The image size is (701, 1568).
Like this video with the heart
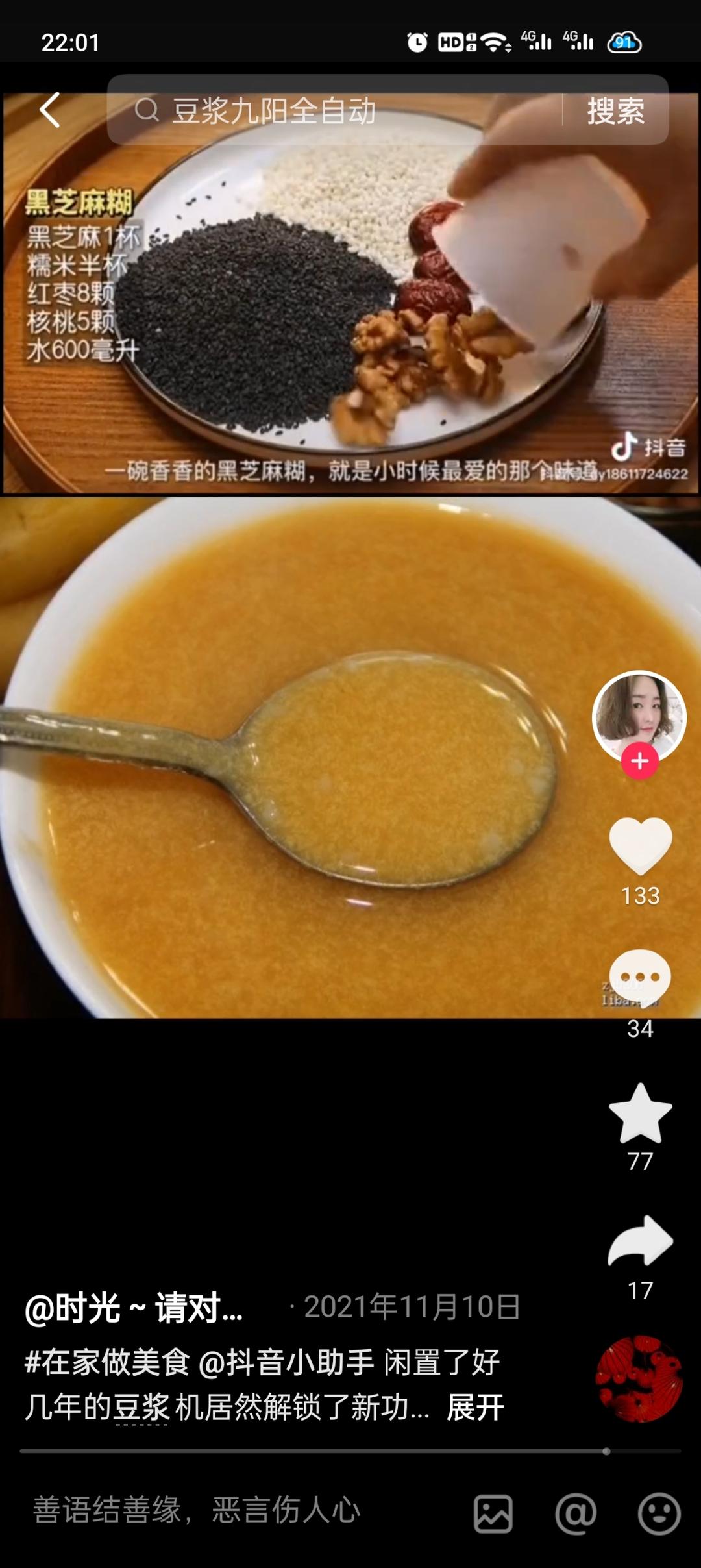click(x=640, y=845)
